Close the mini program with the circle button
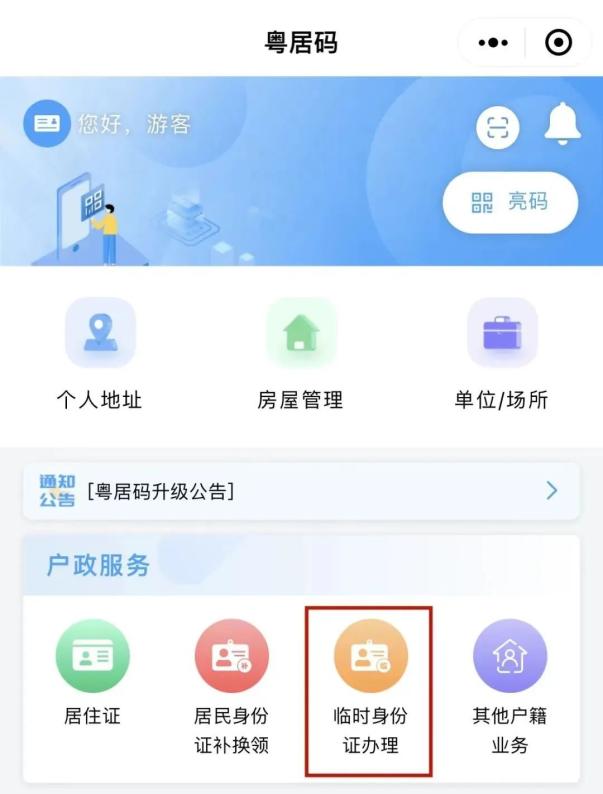Screen dimensions: 603x794 pyautogui.click(x=558, y=43)
